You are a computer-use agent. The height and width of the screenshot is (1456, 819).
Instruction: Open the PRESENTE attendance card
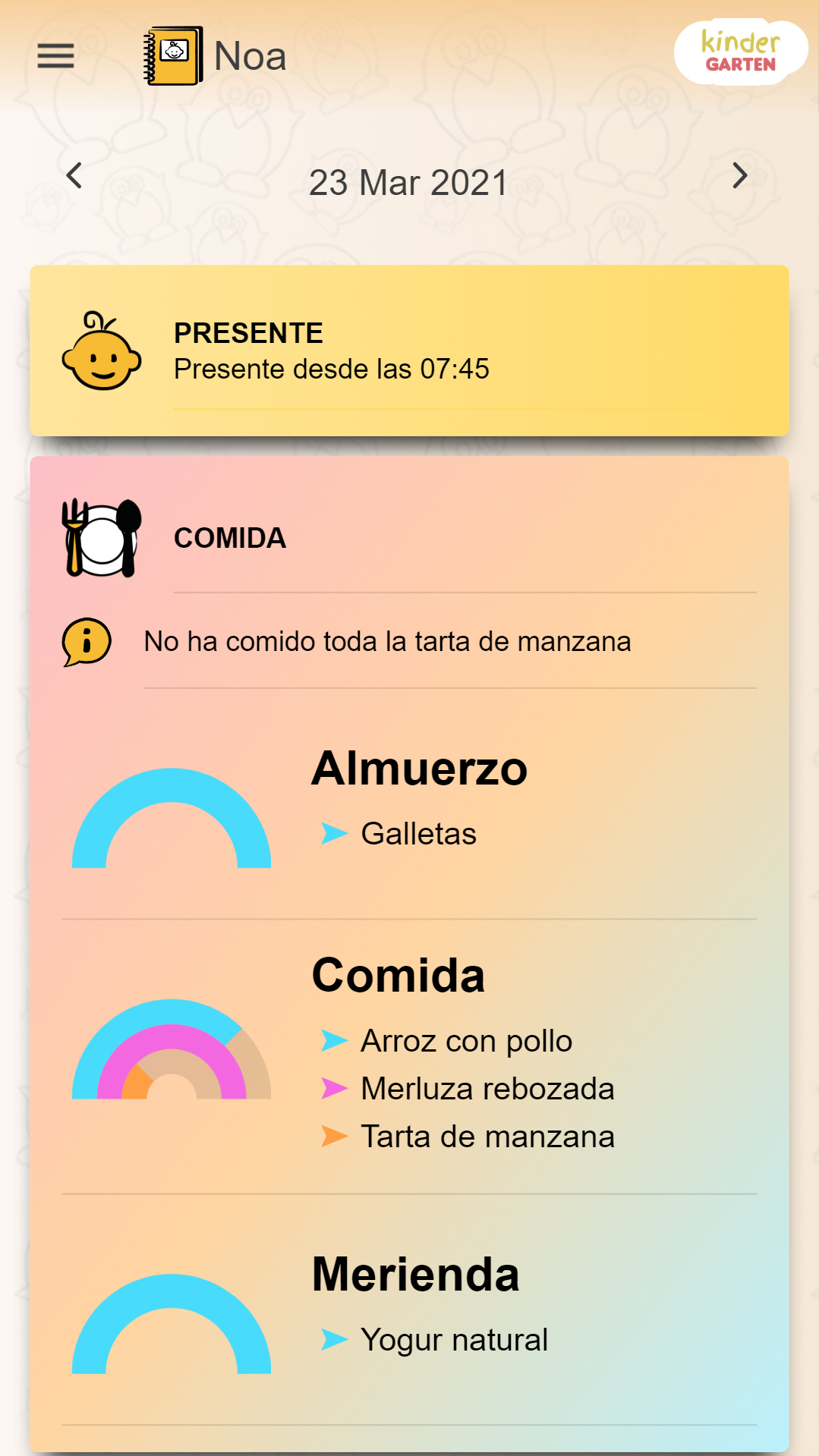click(409, 351)
